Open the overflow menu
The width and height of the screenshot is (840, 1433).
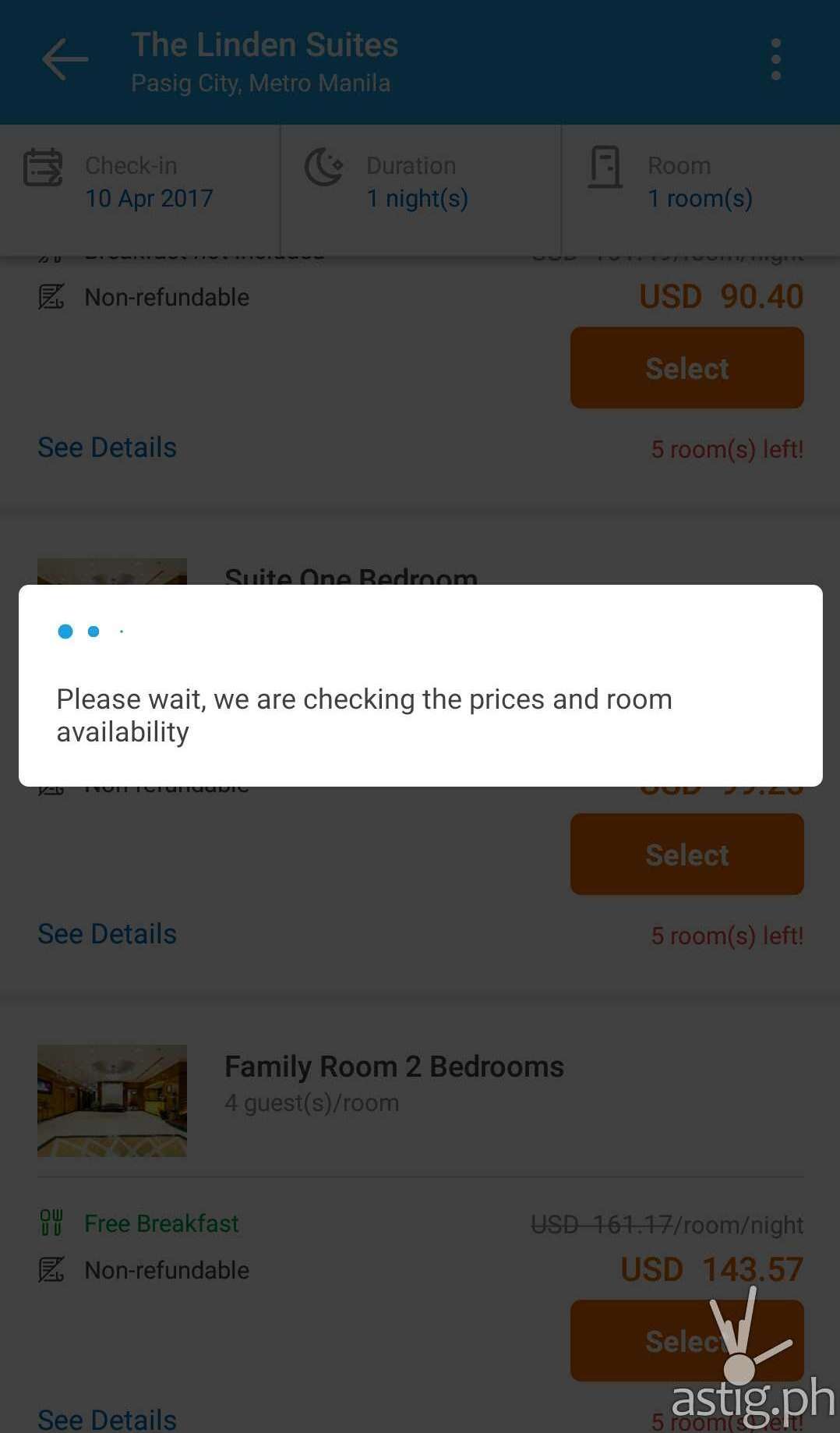pos(775,60)
